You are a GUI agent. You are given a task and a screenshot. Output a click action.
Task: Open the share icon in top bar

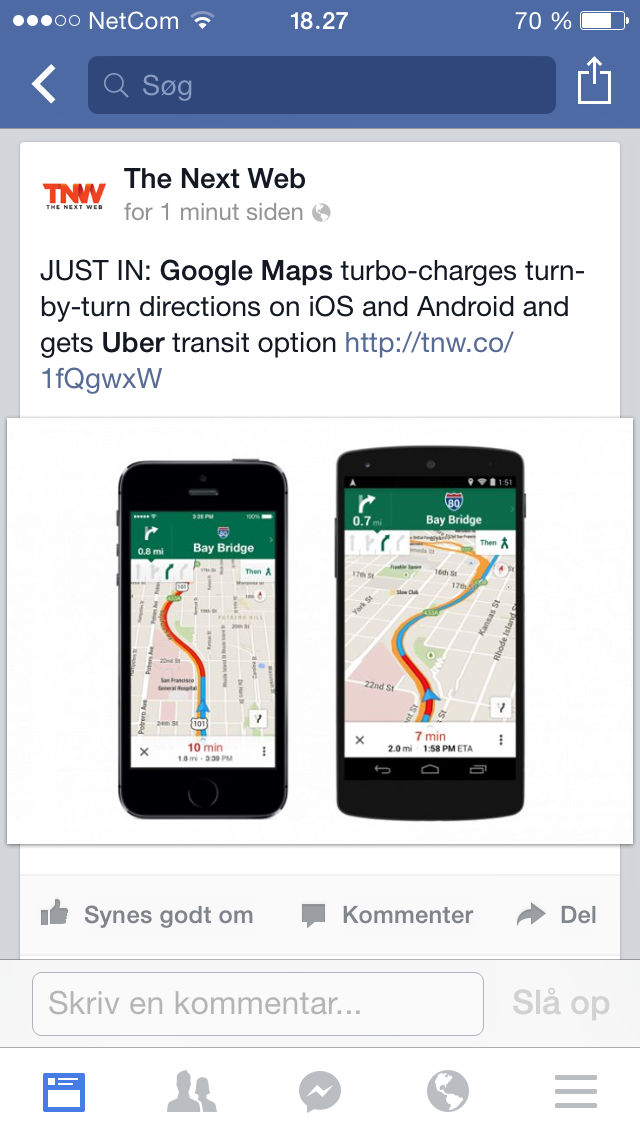594,82
